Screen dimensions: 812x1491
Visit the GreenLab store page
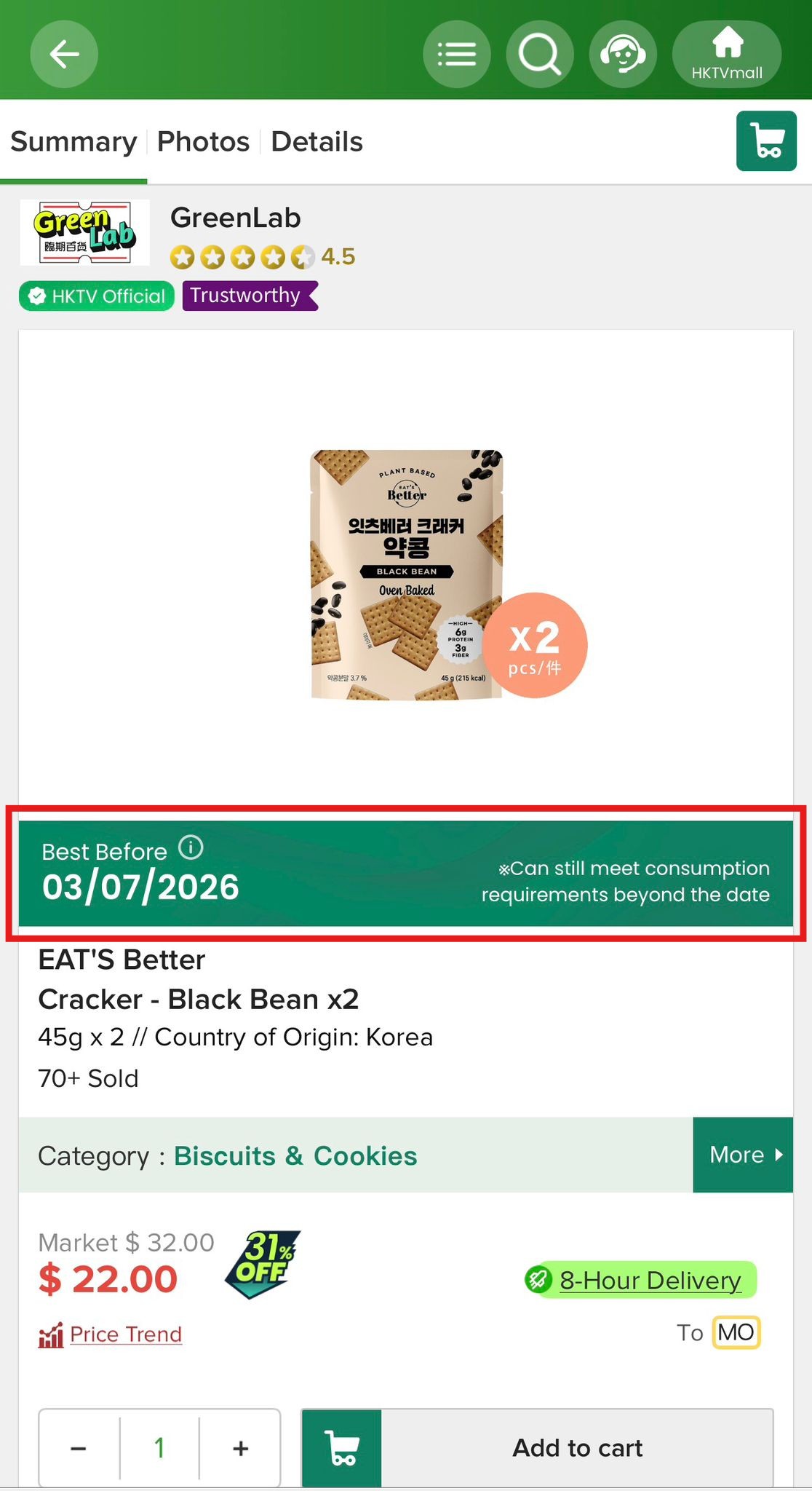coord(235,218)
